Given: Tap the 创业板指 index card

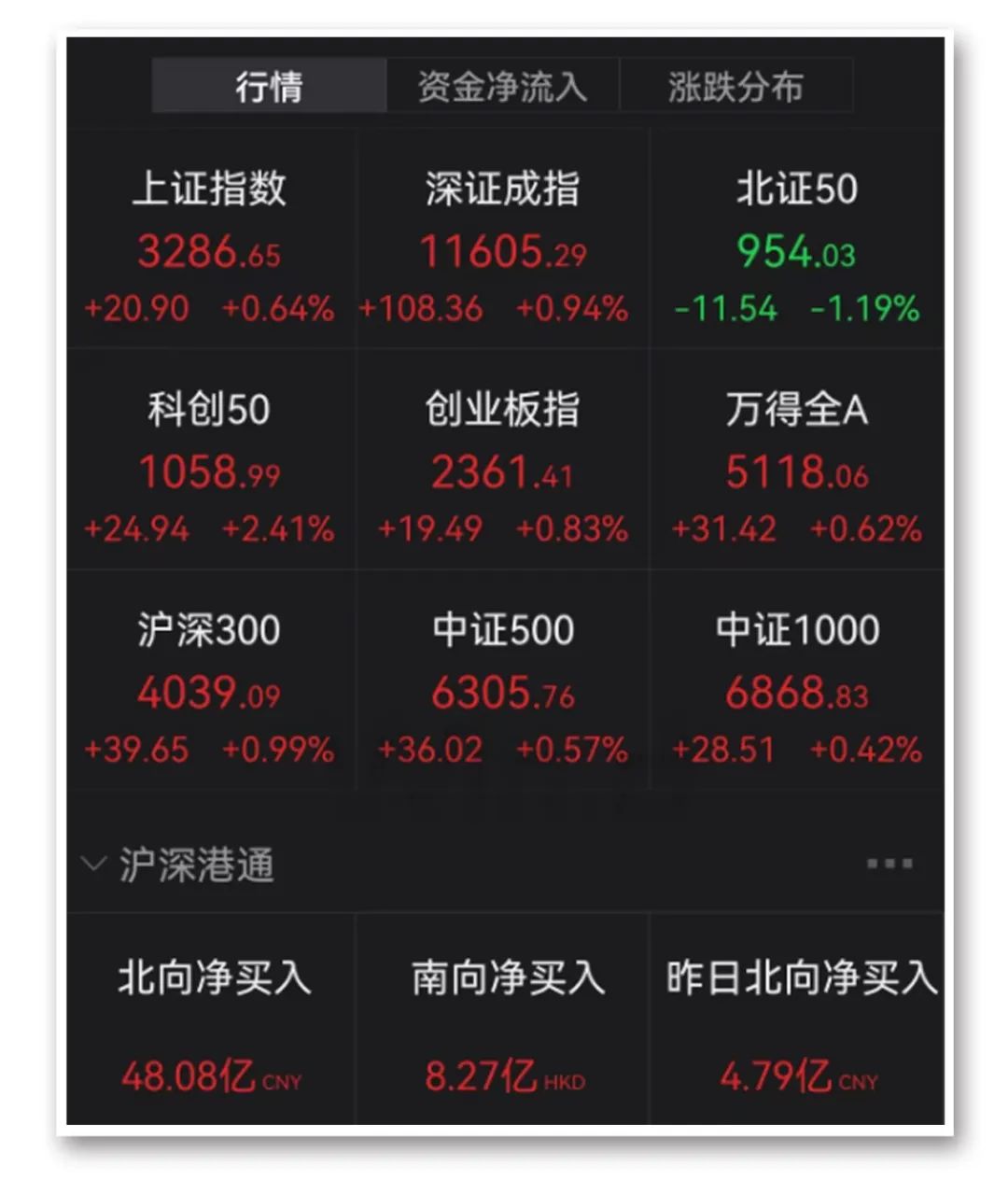Looking at the screenshot, I should point(502,467).
